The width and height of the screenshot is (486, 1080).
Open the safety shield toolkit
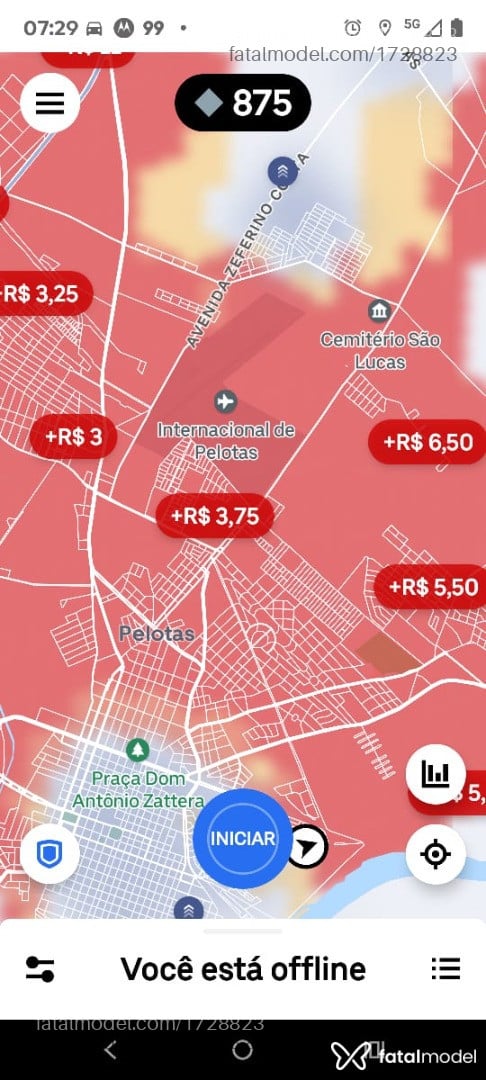50,854
